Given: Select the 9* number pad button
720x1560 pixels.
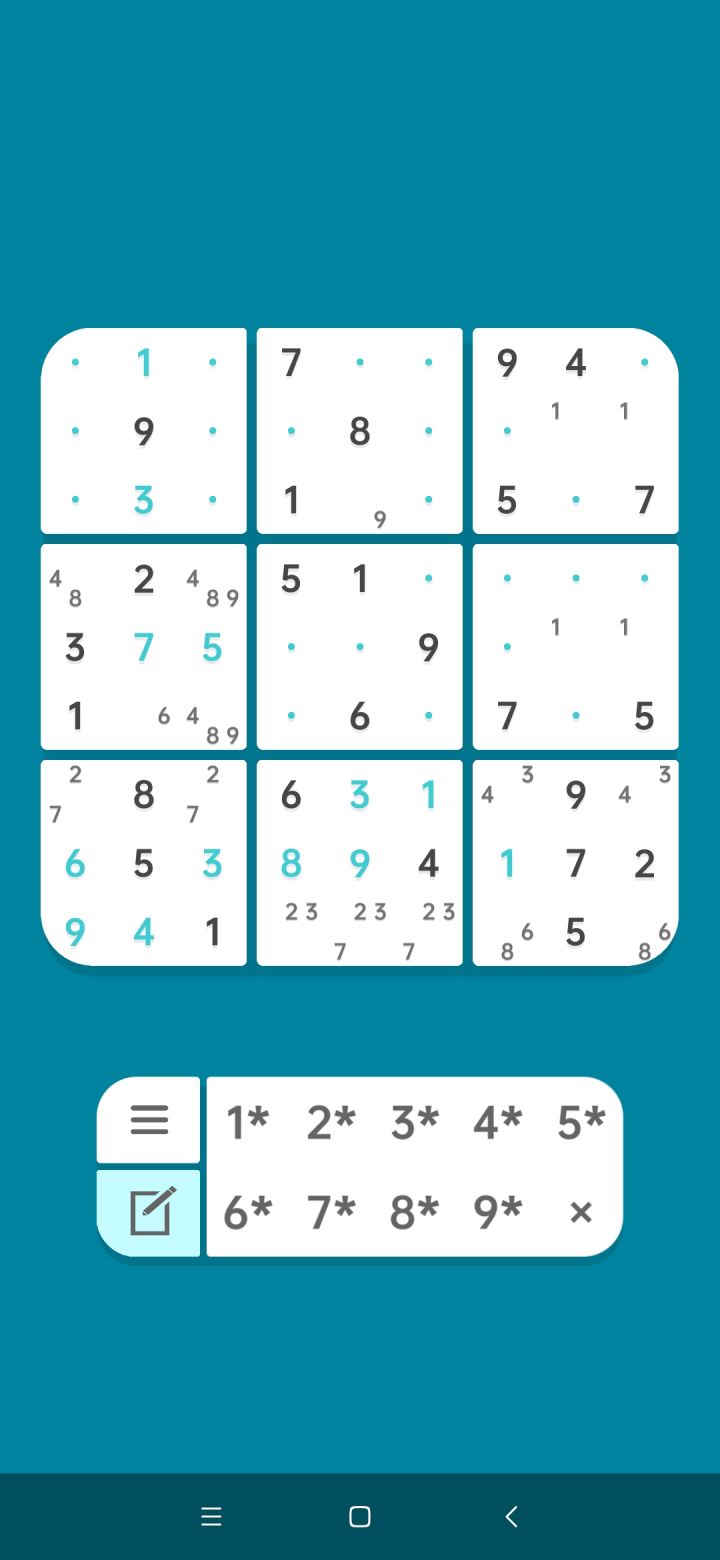Looking at the screenshot, I should point(497,1212).
